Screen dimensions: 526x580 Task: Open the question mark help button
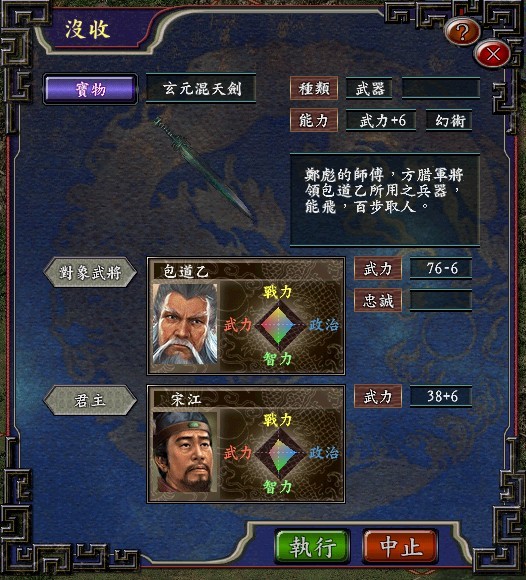pyautogui.click(x=462, y=32)
